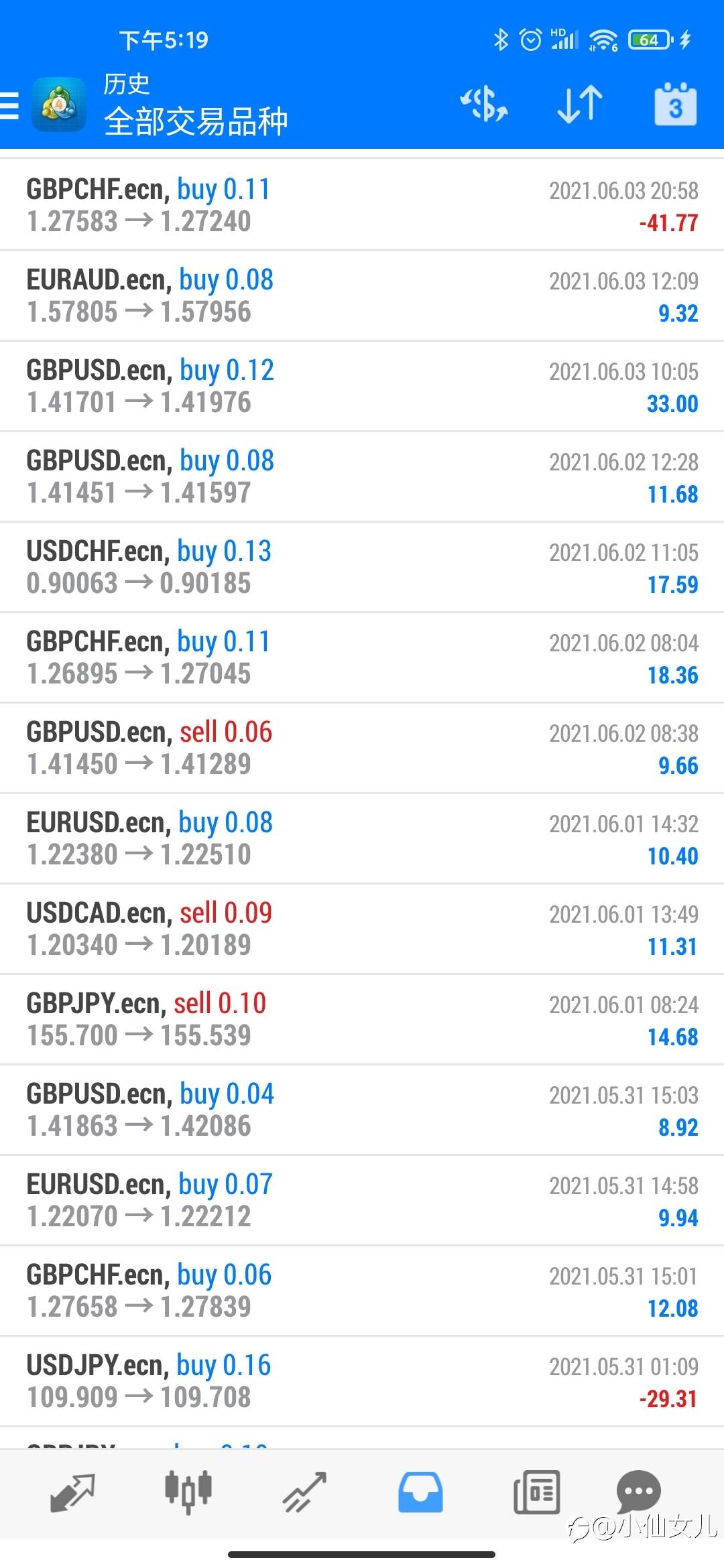Open the USDJPY buy 0.16 trade
Screen dimensions: 724x1568
click(362, 1381)
